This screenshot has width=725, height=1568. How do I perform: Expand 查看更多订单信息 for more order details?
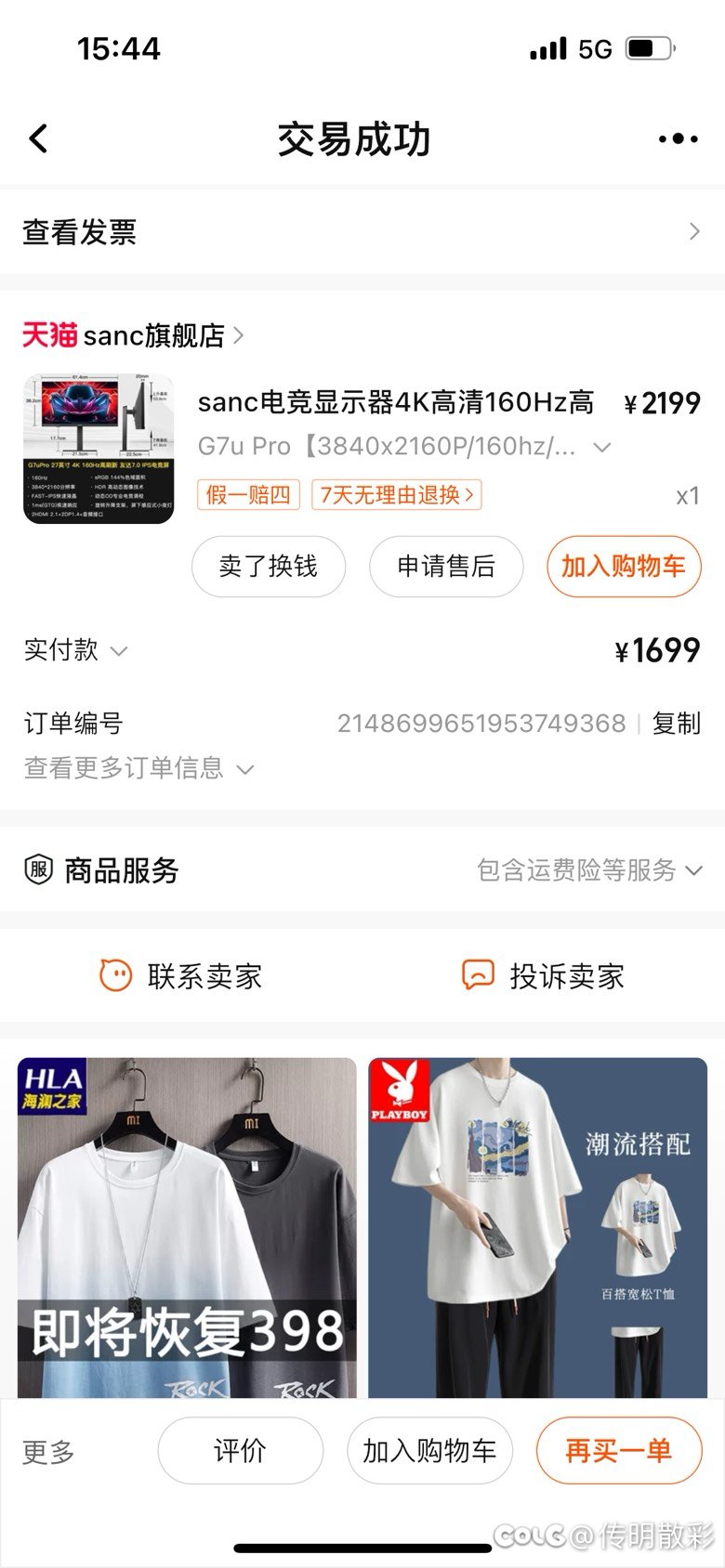[139, 768]
